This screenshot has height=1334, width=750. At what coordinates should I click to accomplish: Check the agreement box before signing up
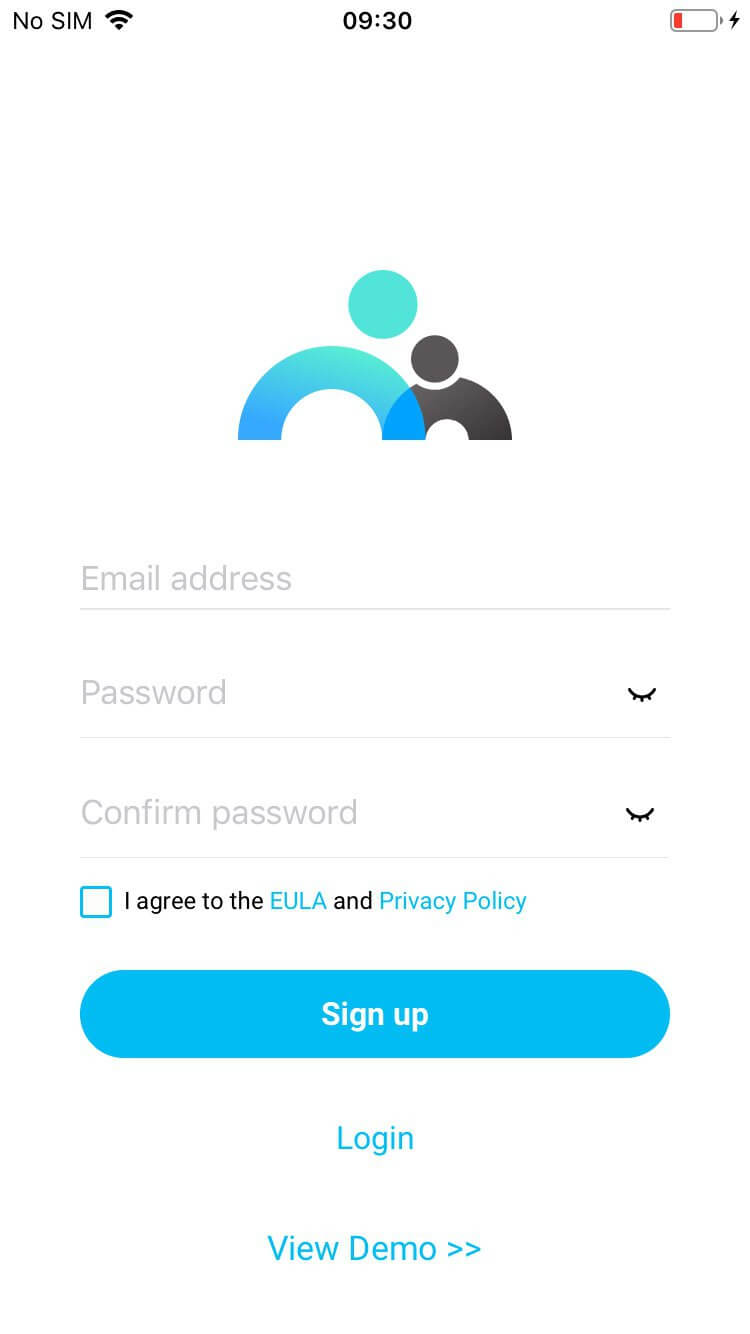click(x=95, y=901)
